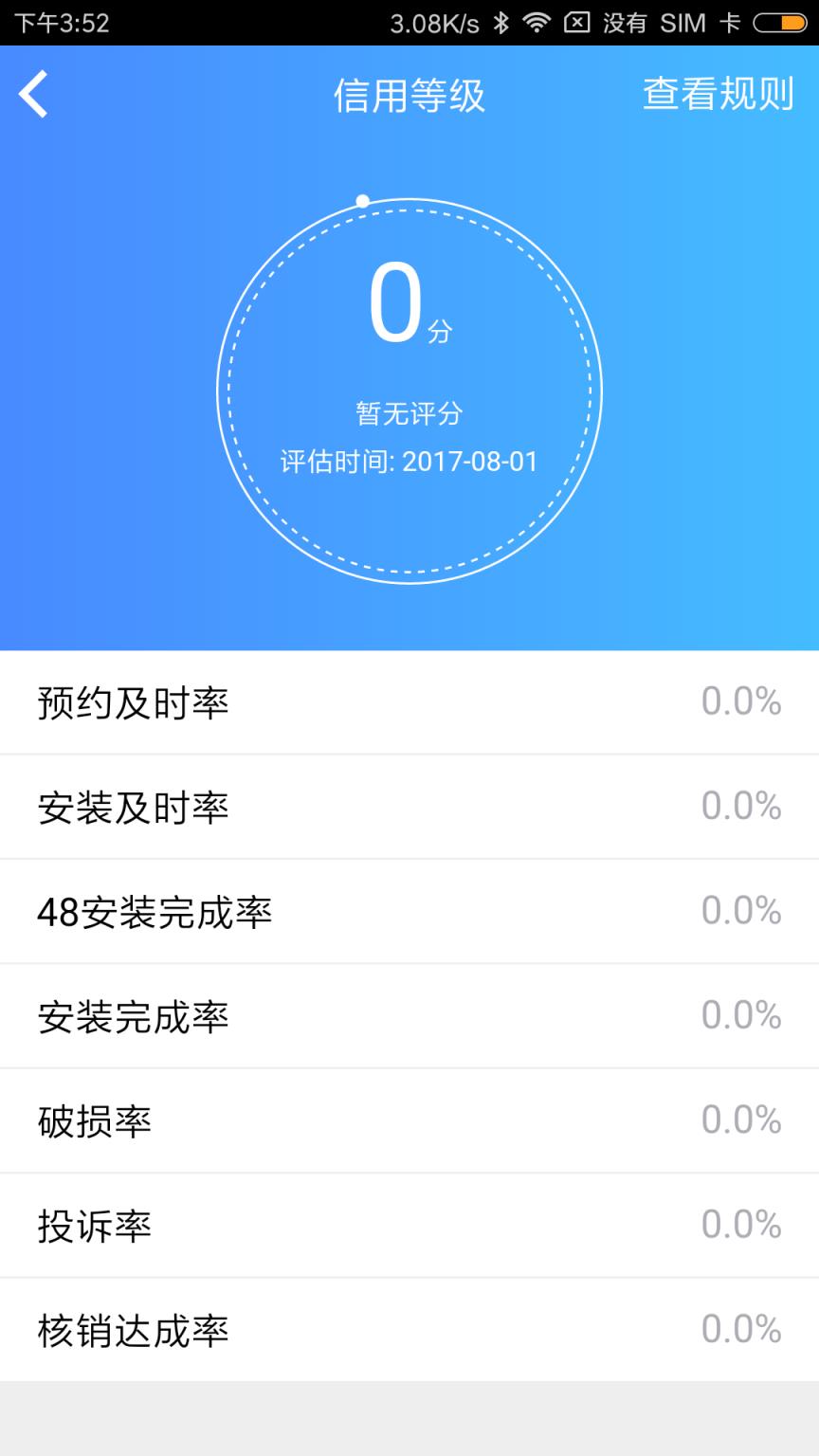
Task: Open the 查看规则 rules page
Action: tap(719, 94)
